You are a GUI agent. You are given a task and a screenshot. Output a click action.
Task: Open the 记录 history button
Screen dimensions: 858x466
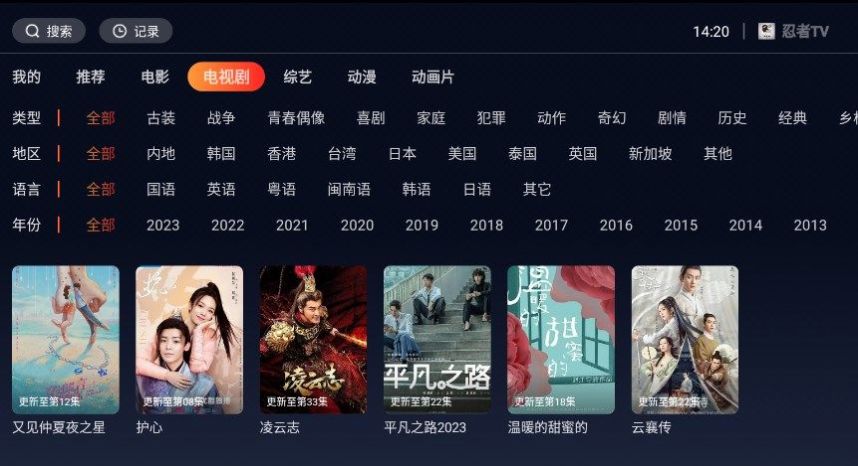click(x=135, y=31)
